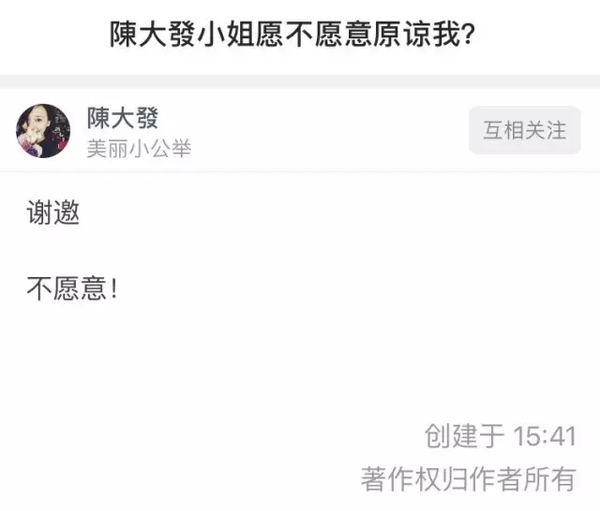600x511 pixels.
Task: Open the question title 陳大發小姐愿不愿意原谅我
Action: (x=292, y=36)
